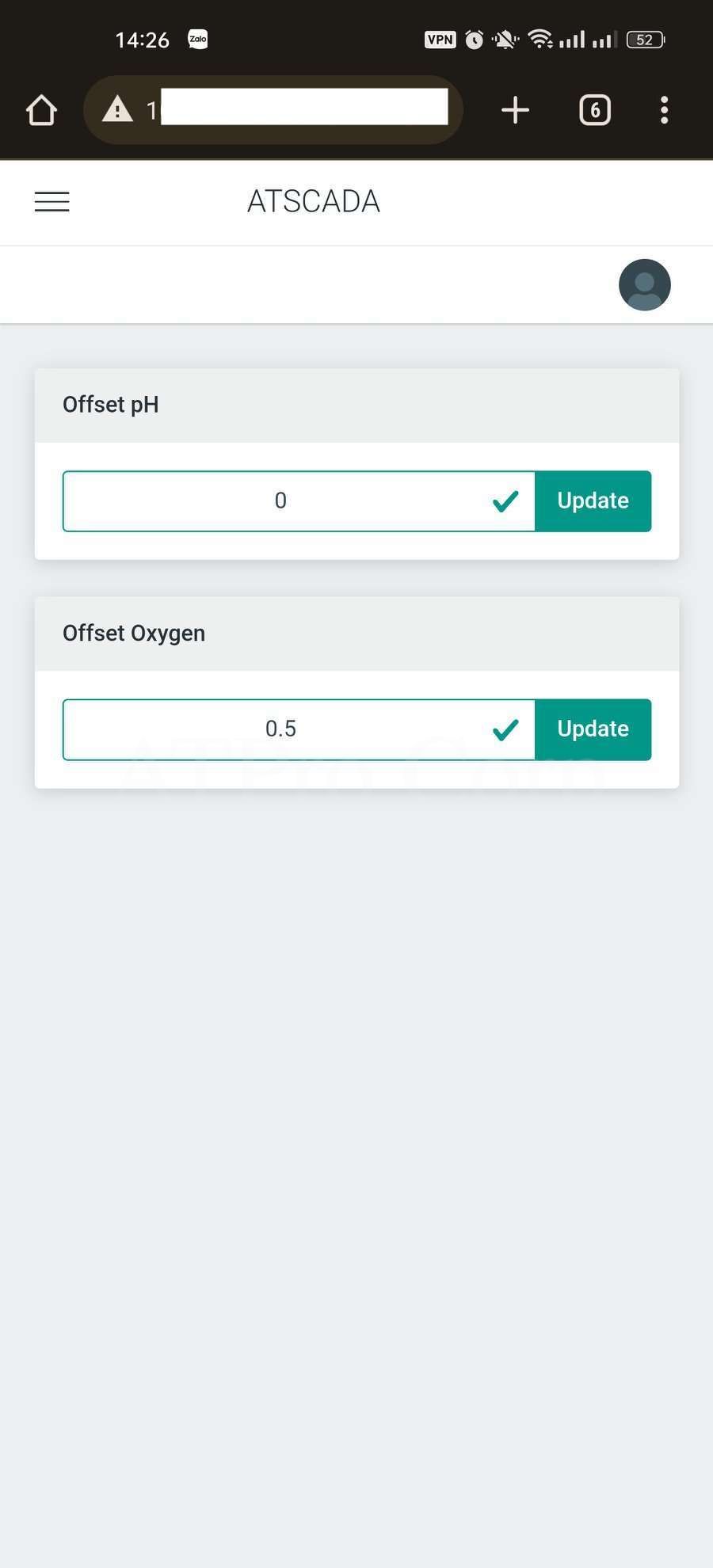This screenshot has width=713, height=1568.
Task: Open the tab switcher showing 6 tabs
Action: [x=595, y=110]
